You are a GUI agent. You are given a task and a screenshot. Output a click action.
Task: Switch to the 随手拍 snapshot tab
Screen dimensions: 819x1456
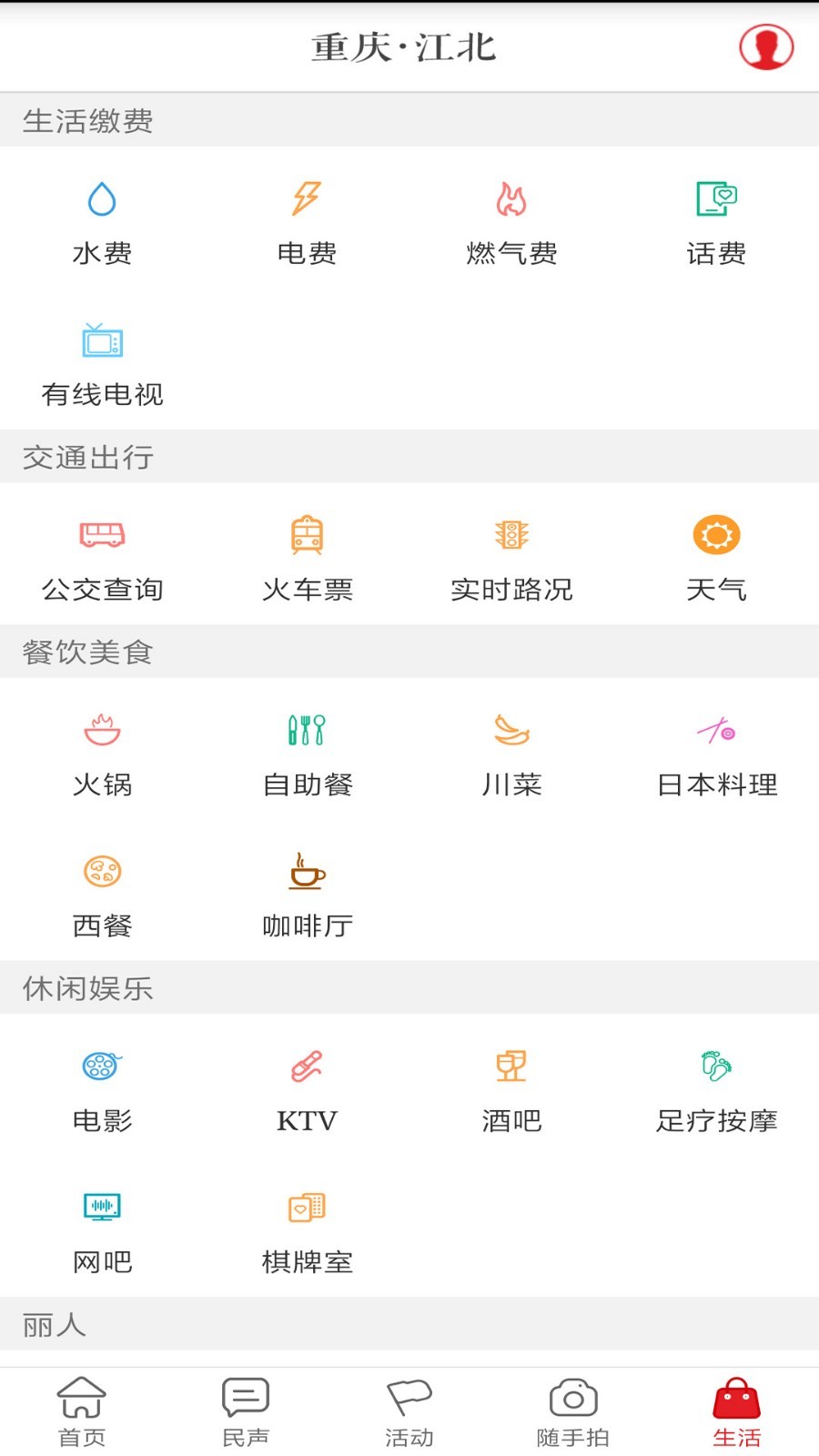coord(573,1406)
